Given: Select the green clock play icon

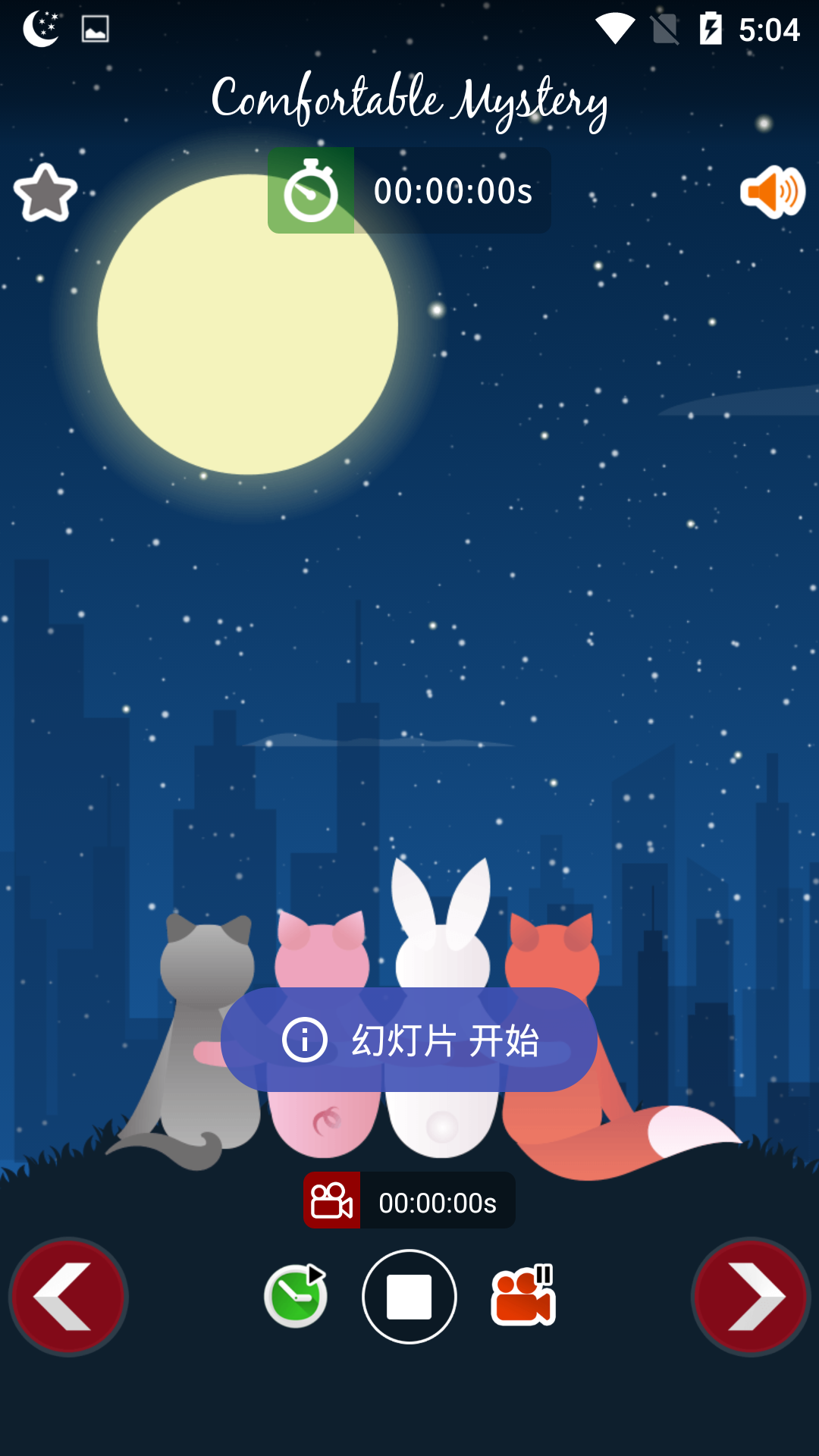Looking at the screenshot, I should (296, 1297).
